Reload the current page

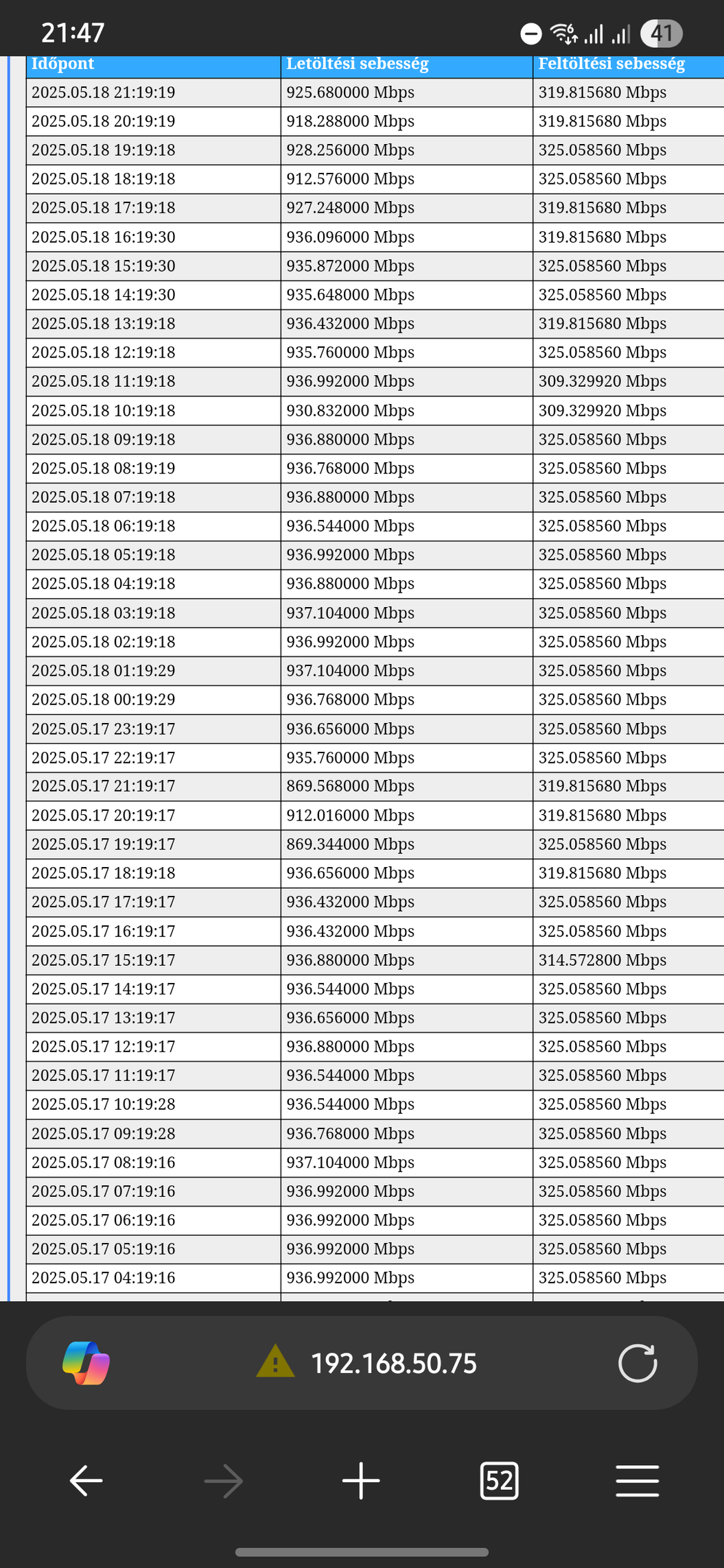pos(638,1363)
